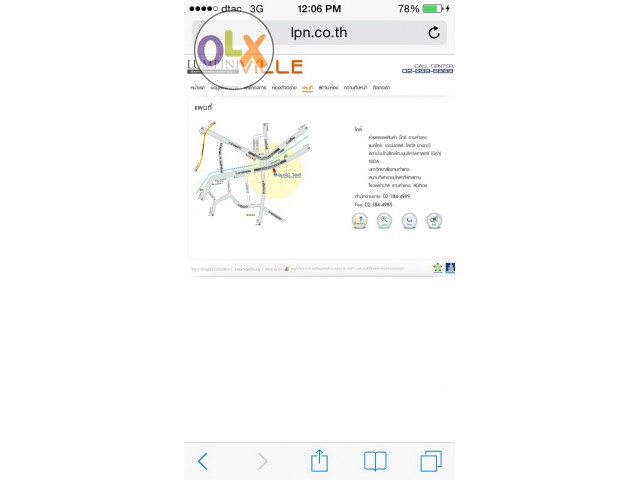Tap the last round icon below the address
This screenshot has height=480, width=640.
point(434,221)
